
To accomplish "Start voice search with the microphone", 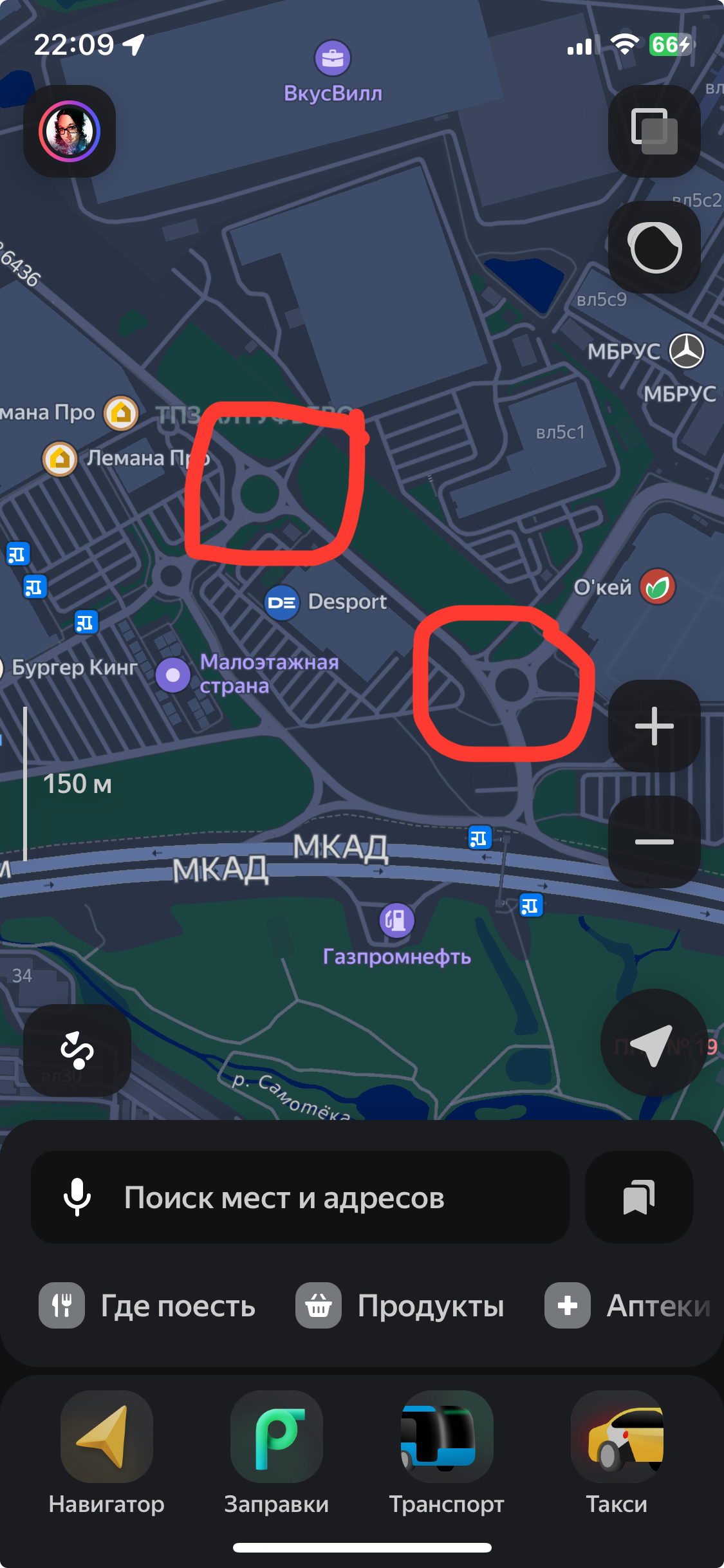I will click(x=77, y=1198).
